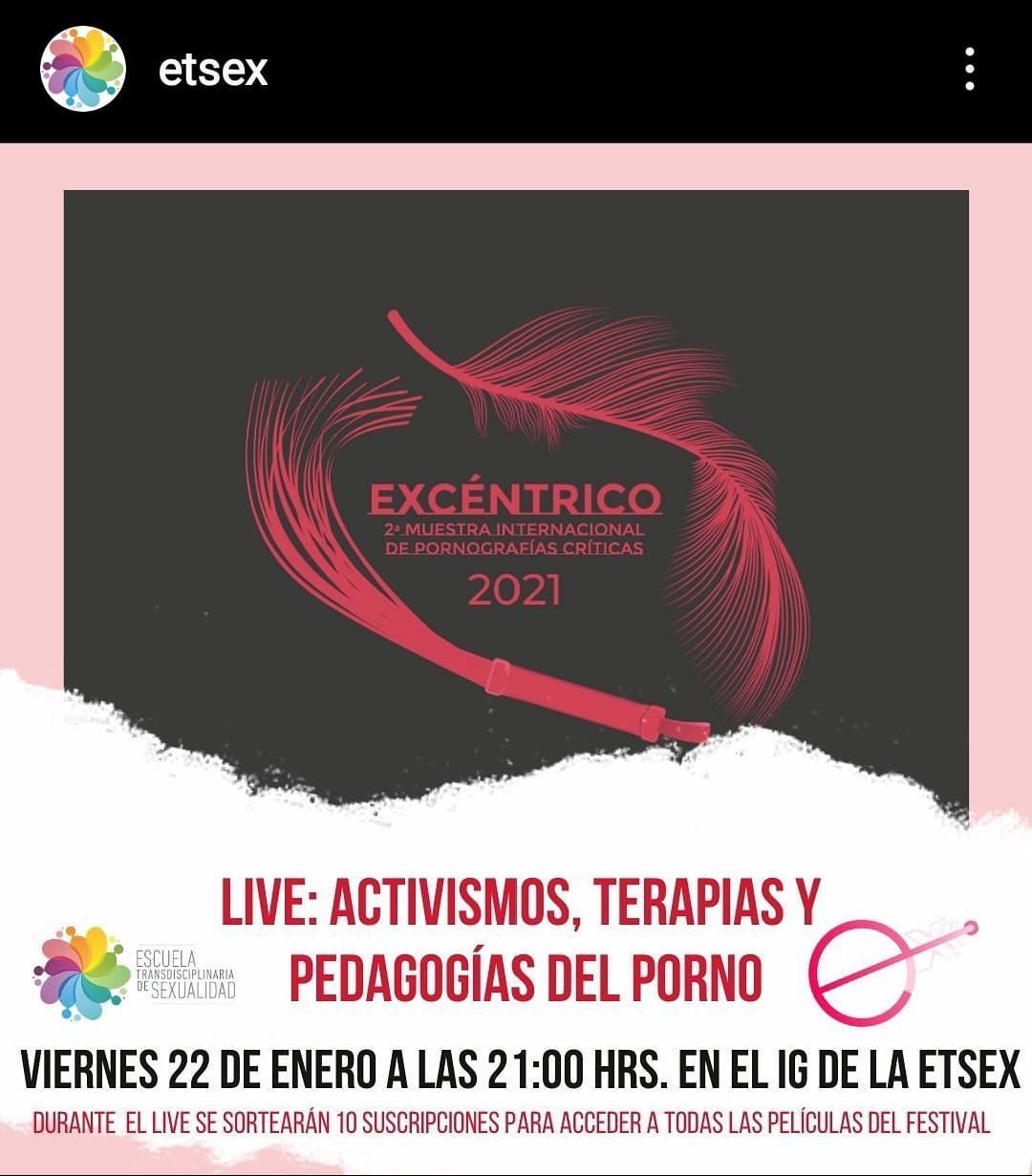The image size is (1032, 1176).
Task: Open the etsex profile picture
Action: (x=83, y=69)
